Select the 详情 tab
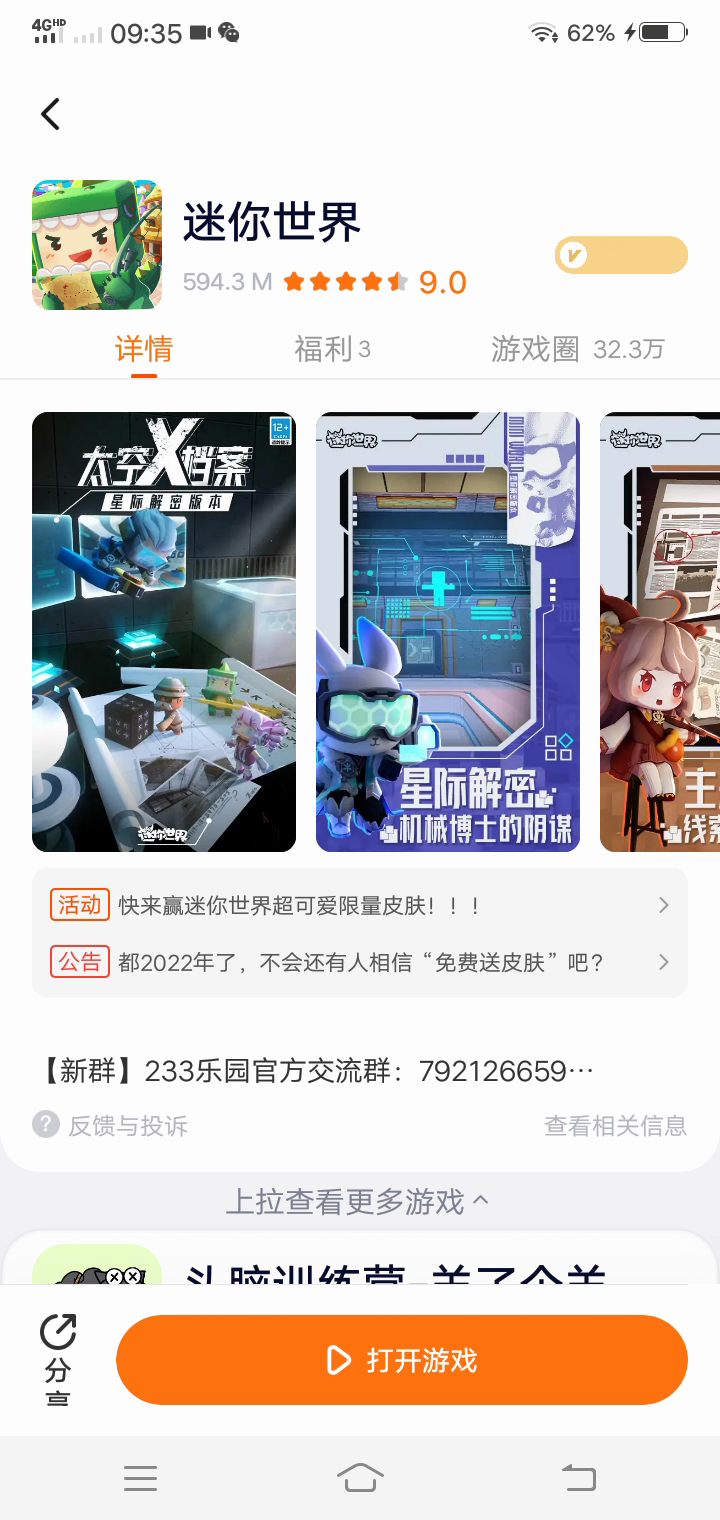 pos(144,349)
